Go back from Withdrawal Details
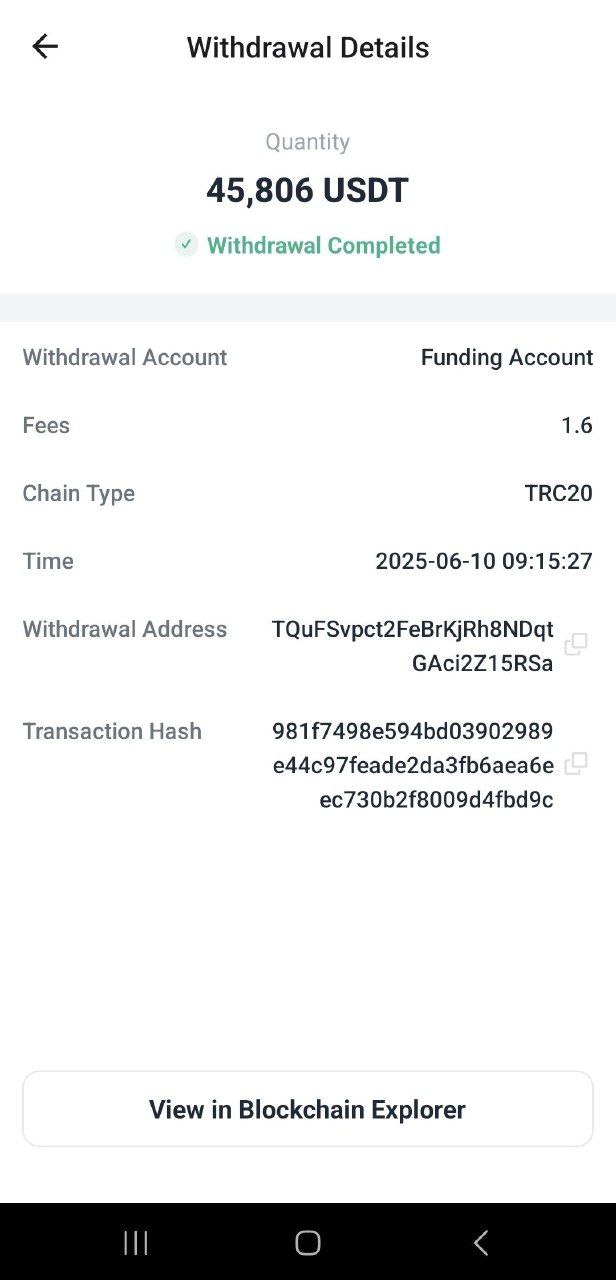 click(x=45, y=47)
